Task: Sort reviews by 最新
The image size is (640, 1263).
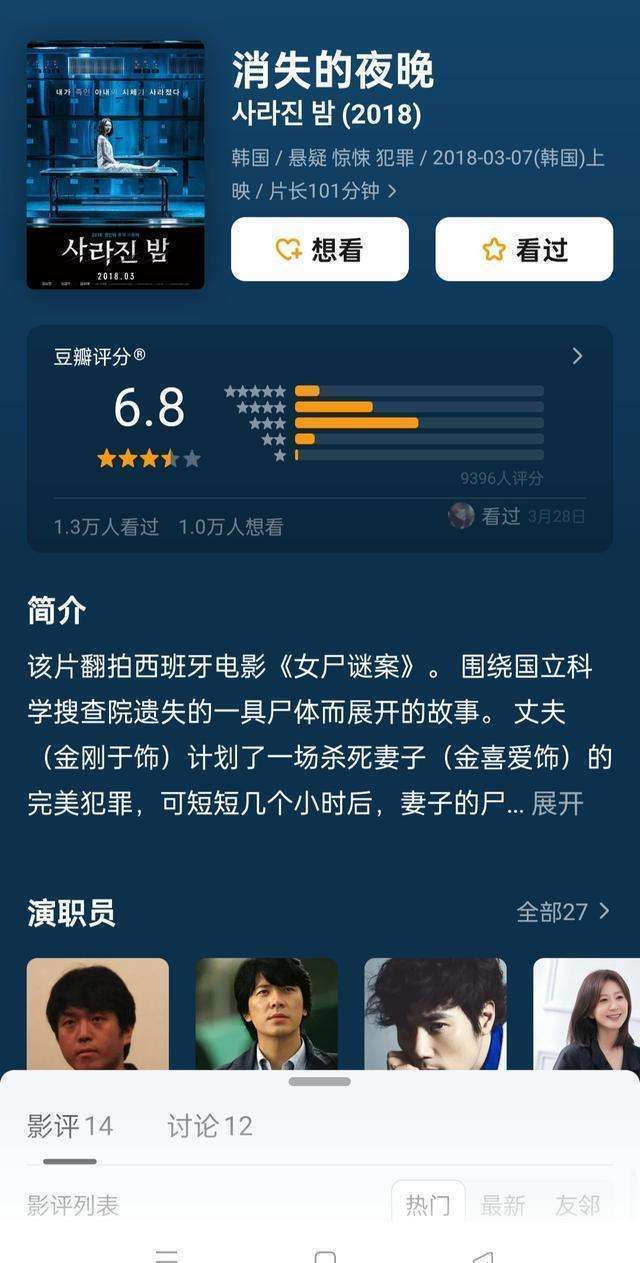Action: (x=503, y=1205)
